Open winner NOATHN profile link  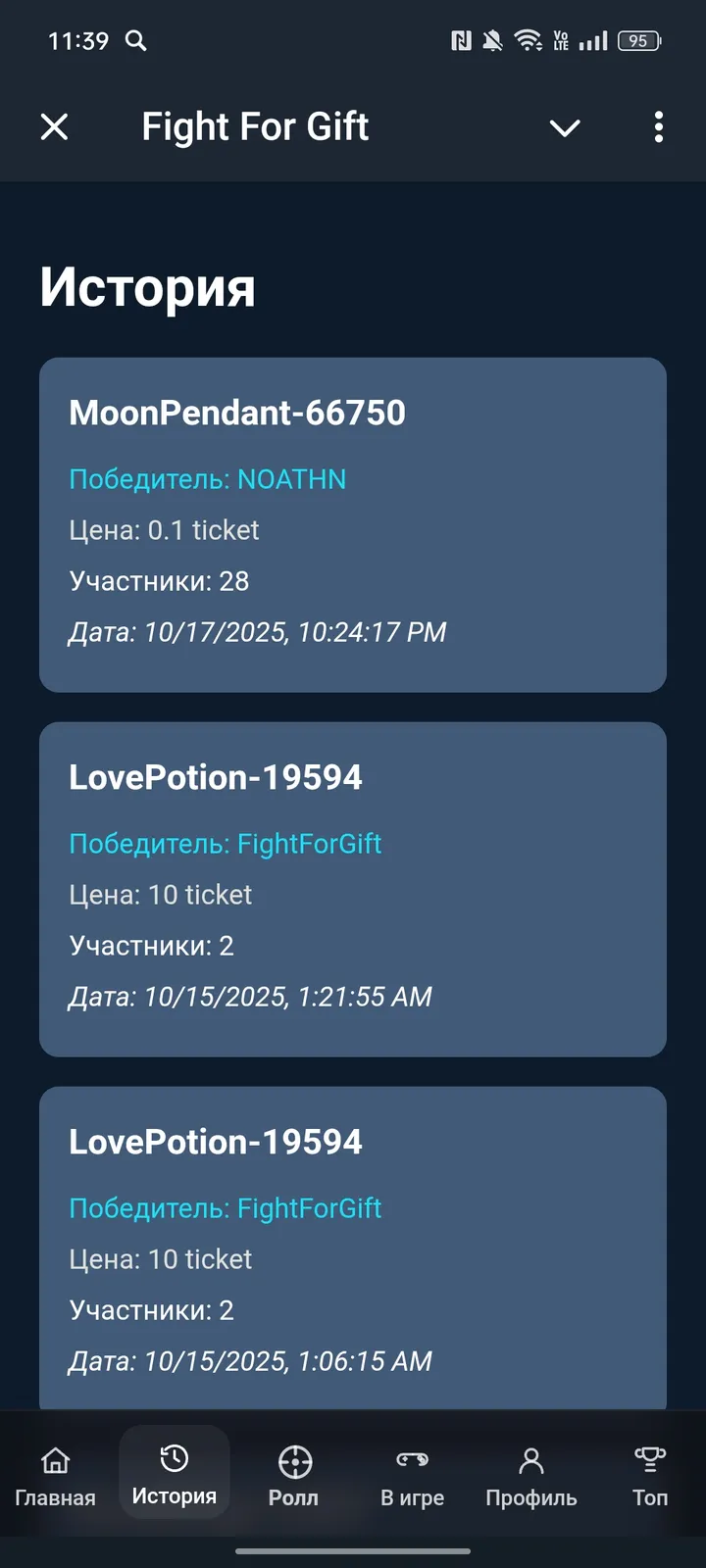coord(290,478)
